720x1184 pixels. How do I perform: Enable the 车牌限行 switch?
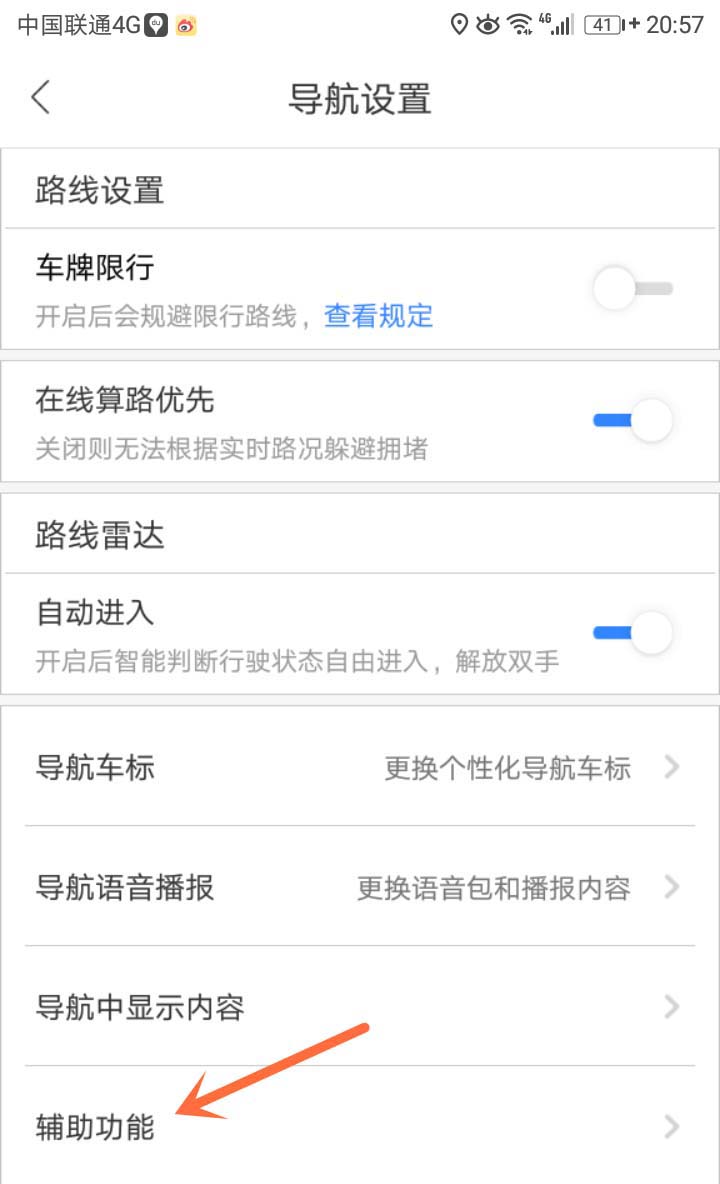coord(633,288)
